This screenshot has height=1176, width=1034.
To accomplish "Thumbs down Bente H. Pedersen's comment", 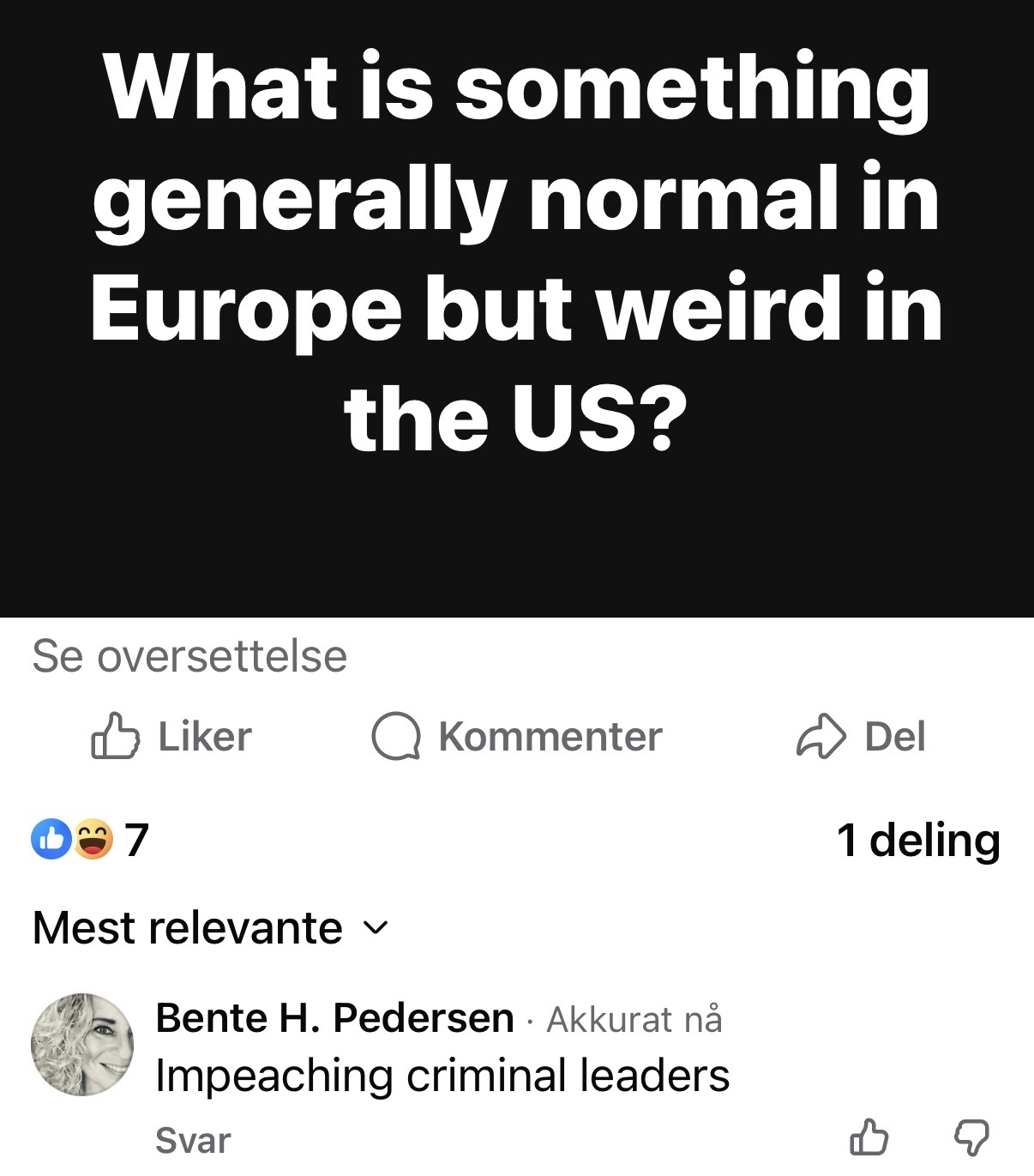I will pos(971,1139).
